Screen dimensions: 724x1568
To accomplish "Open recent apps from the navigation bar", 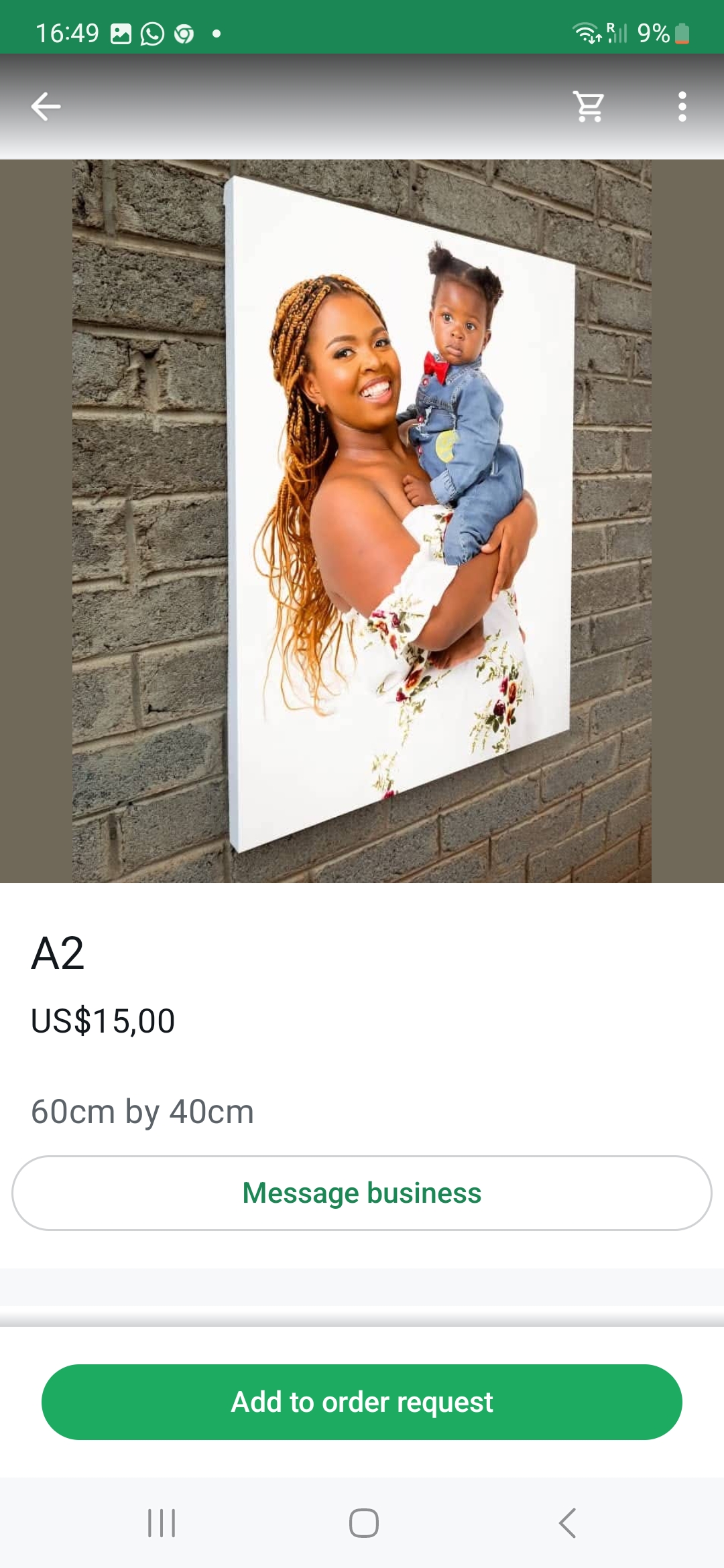I will [161, 1522].
